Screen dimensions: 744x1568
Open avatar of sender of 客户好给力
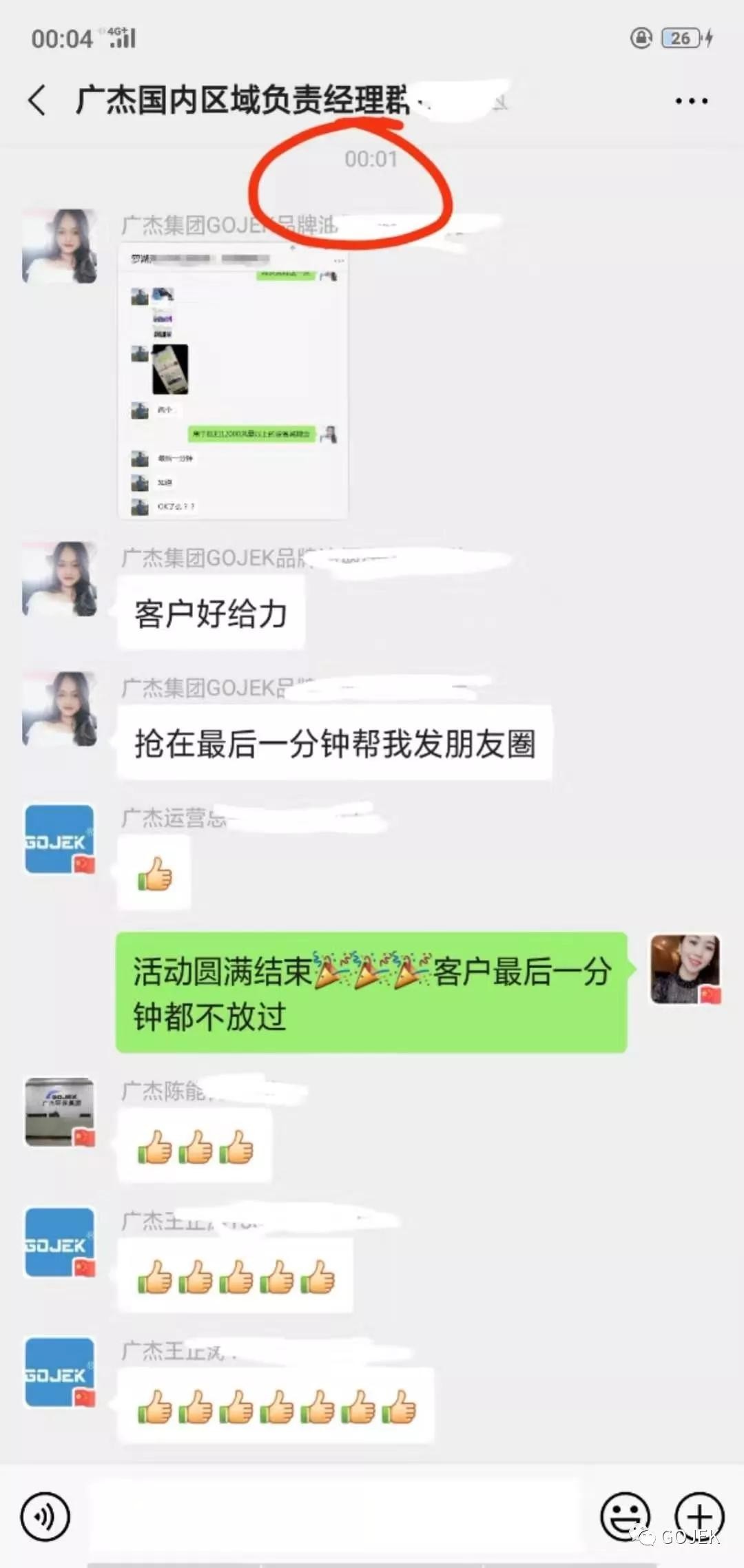(59, 578)
